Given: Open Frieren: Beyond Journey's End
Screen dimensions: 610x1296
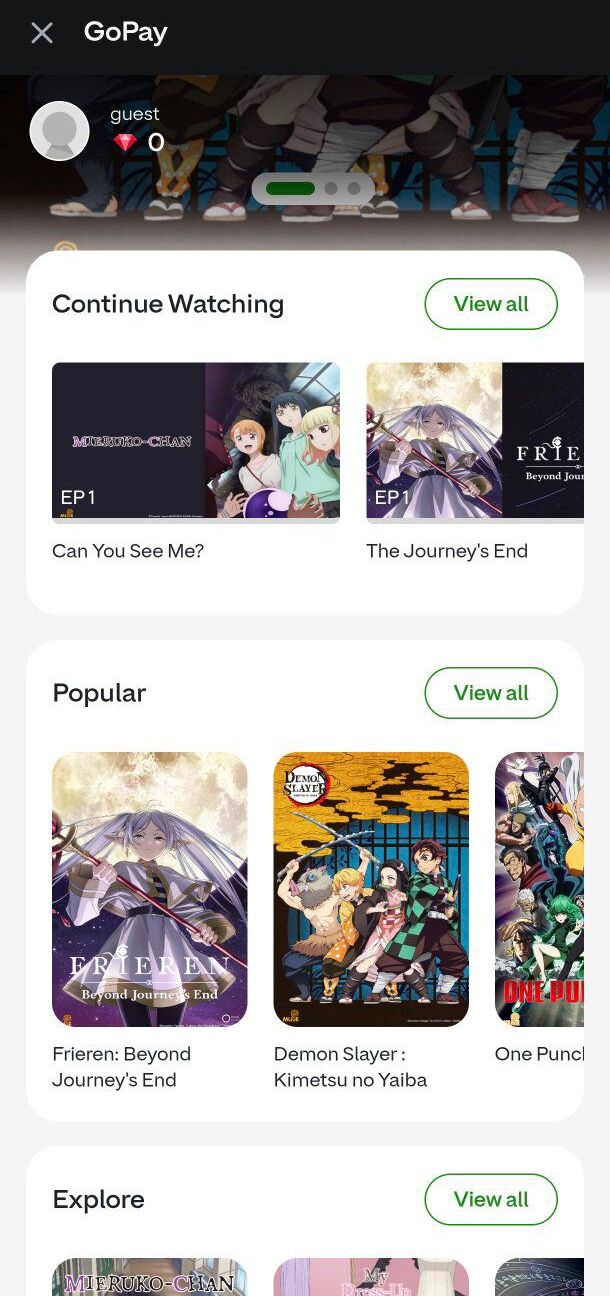Looking at the screenshot, I should coord(150,889).
